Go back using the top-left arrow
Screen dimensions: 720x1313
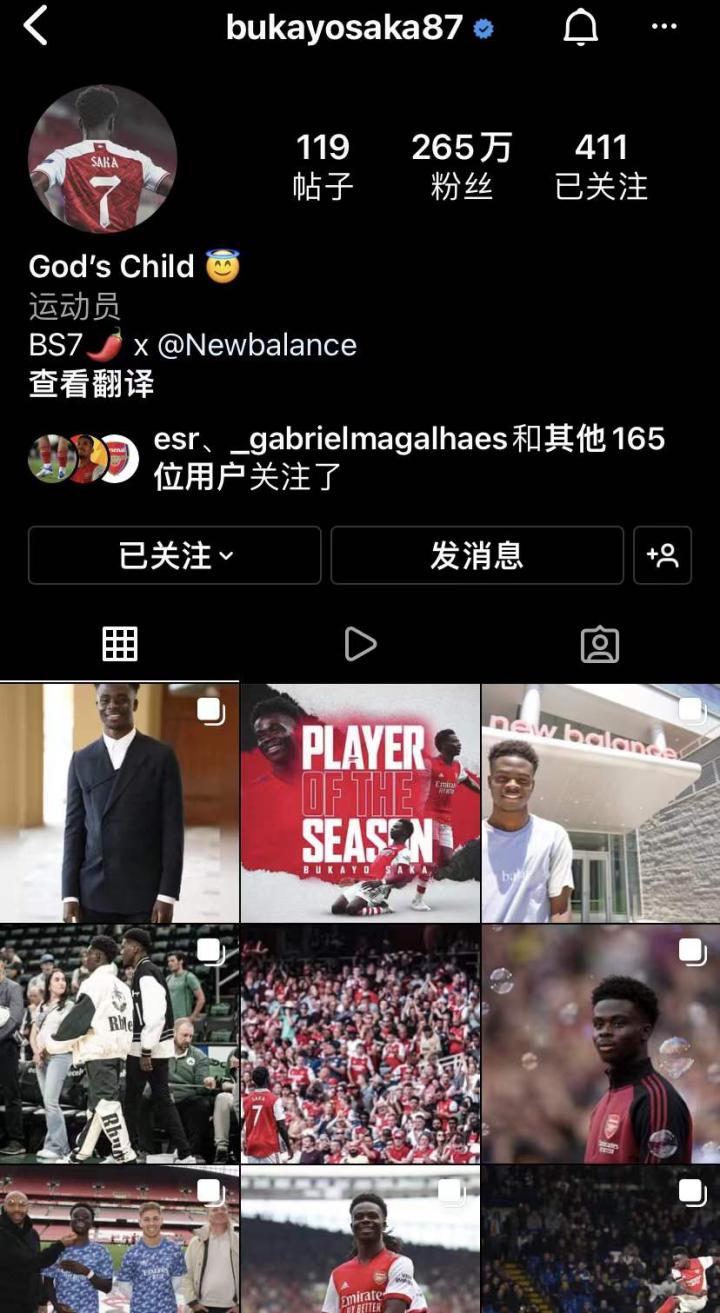(x=36, y=27)
